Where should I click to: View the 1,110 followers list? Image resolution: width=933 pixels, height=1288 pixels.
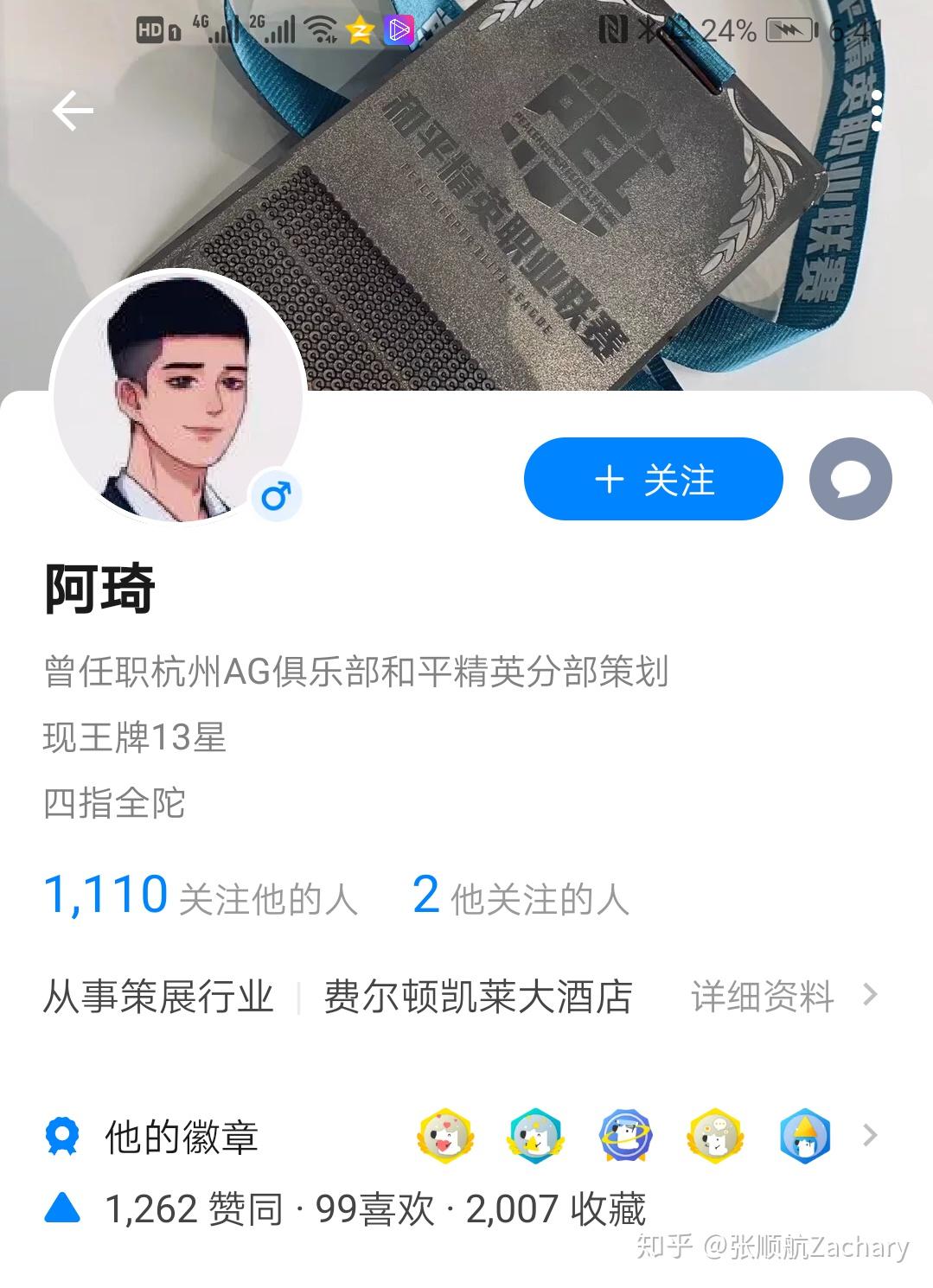point(200,896)
